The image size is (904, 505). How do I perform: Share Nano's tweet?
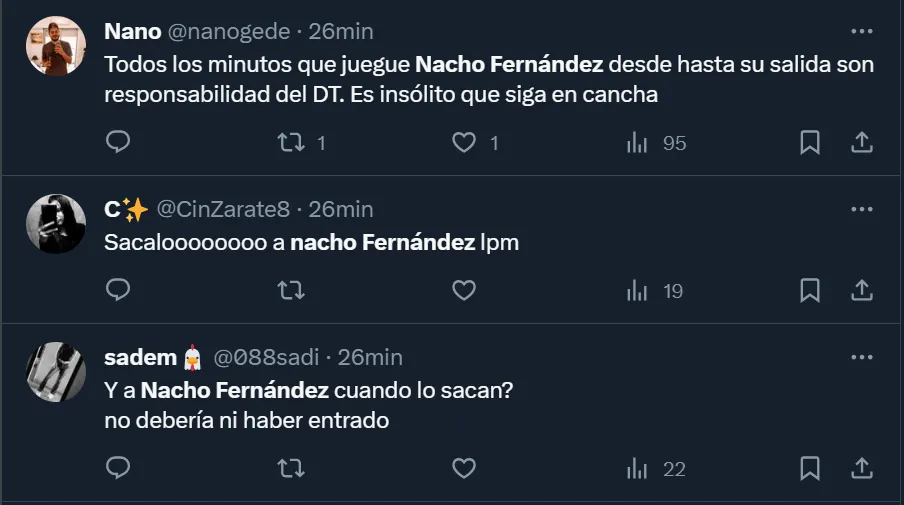click(861, 143)
